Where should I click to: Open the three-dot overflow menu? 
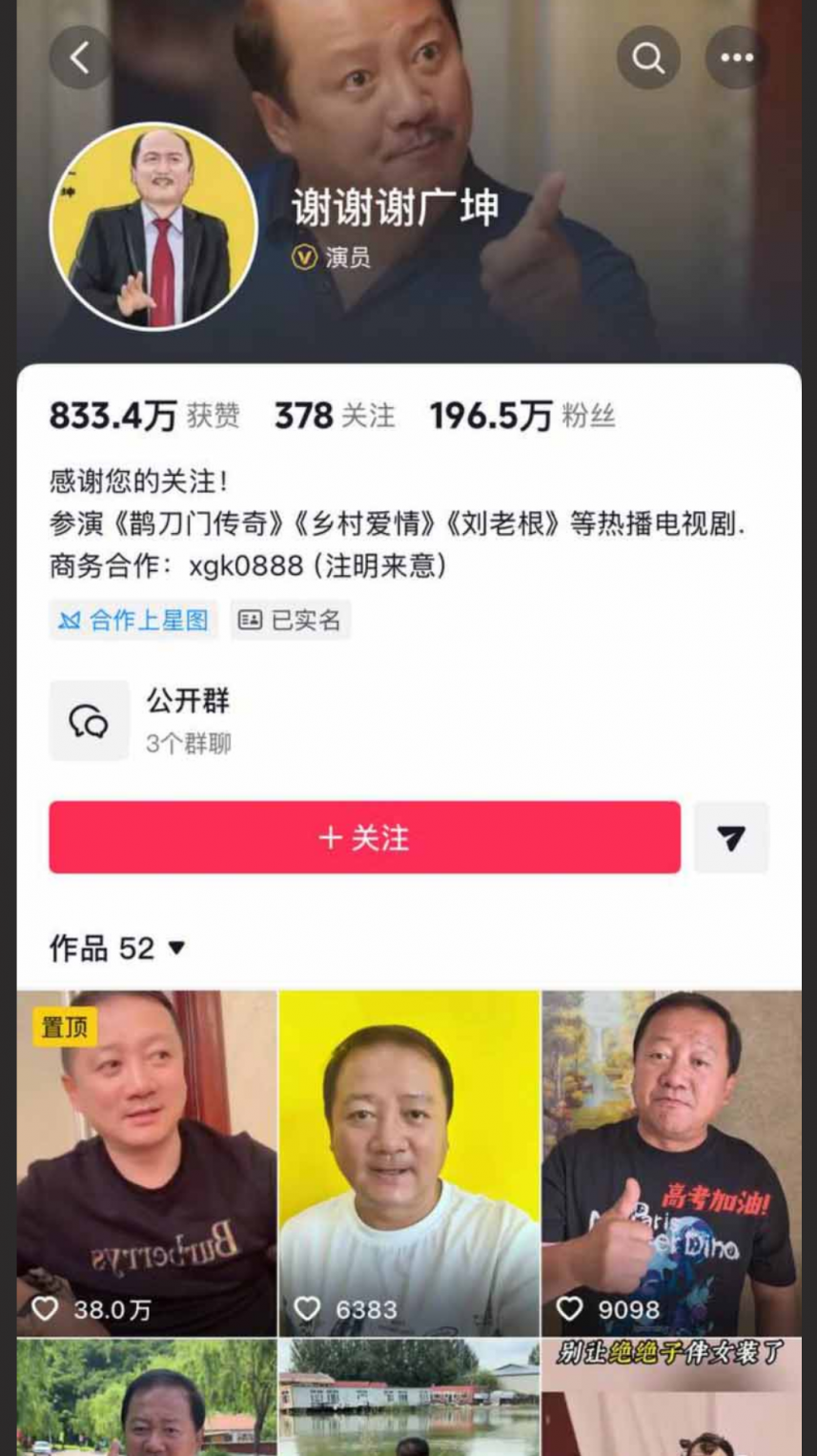(x=736, y=58)
